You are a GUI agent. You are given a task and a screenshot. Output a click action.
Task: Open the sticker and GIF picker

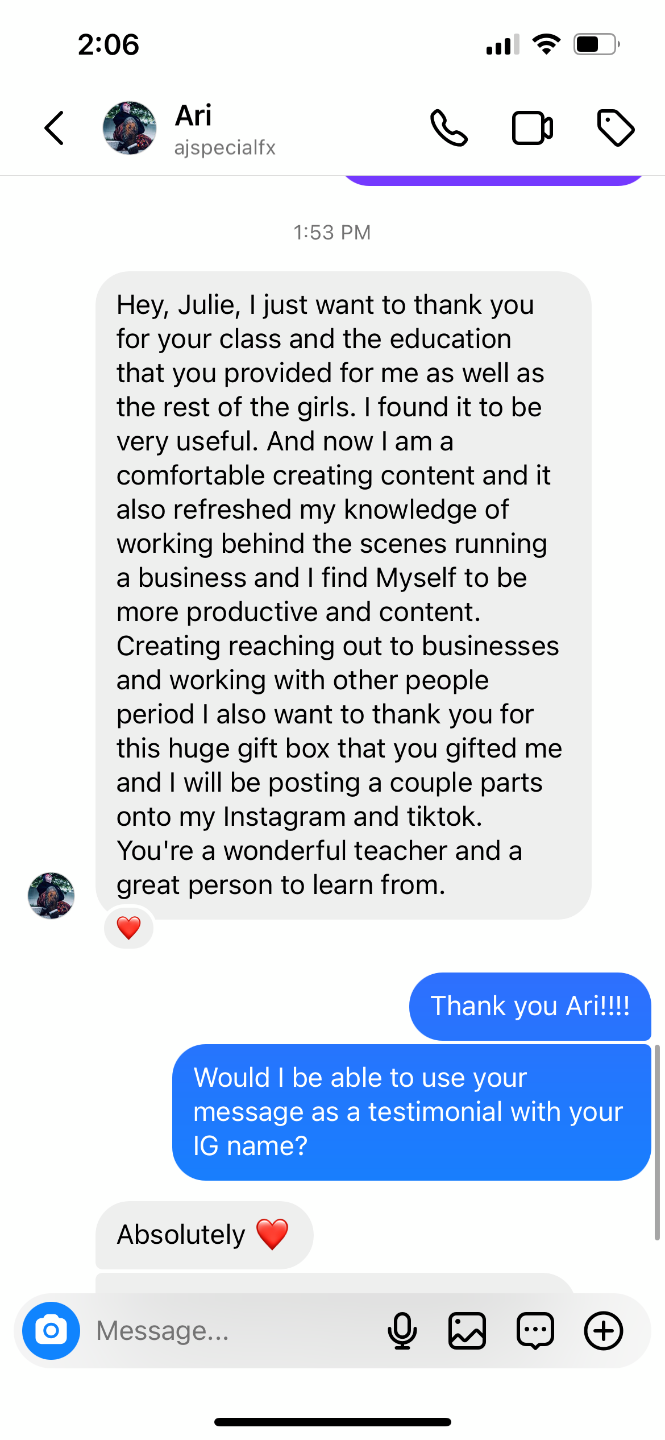pos(535,1331)
